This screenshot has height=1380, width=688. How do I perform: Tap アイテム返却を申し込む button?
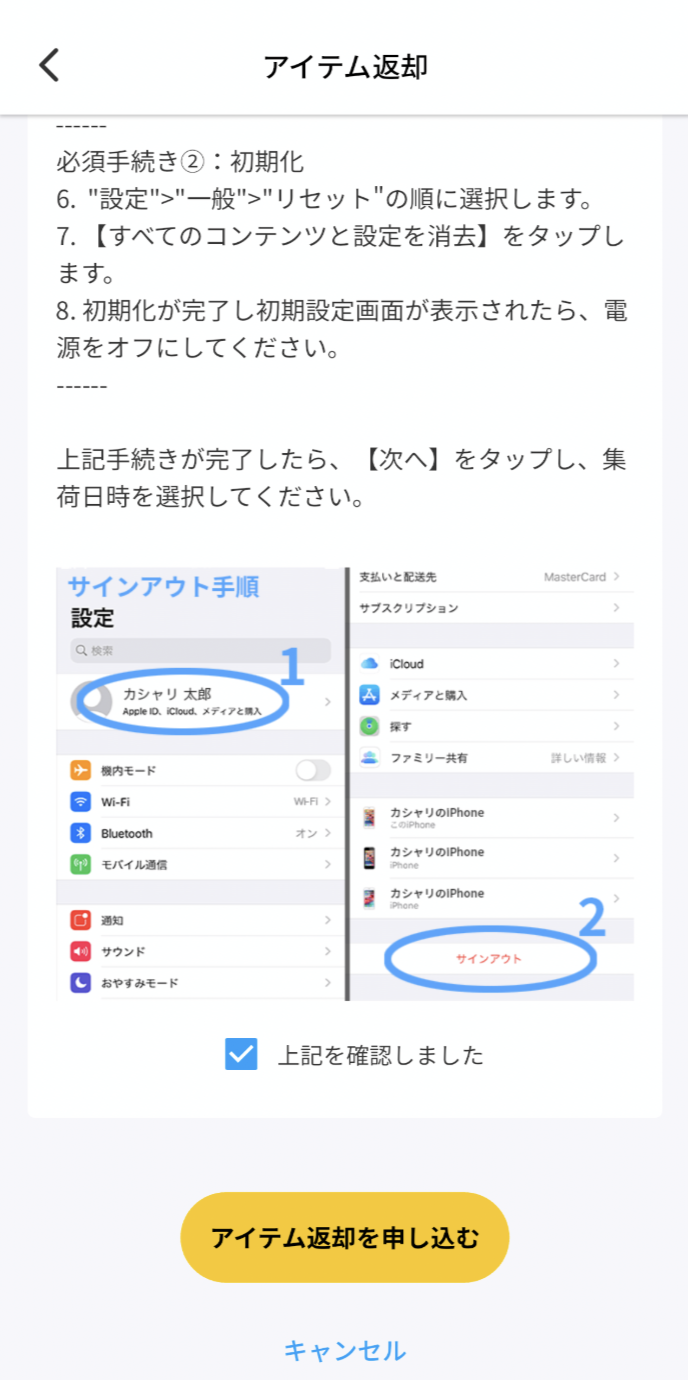point(345,1237)
